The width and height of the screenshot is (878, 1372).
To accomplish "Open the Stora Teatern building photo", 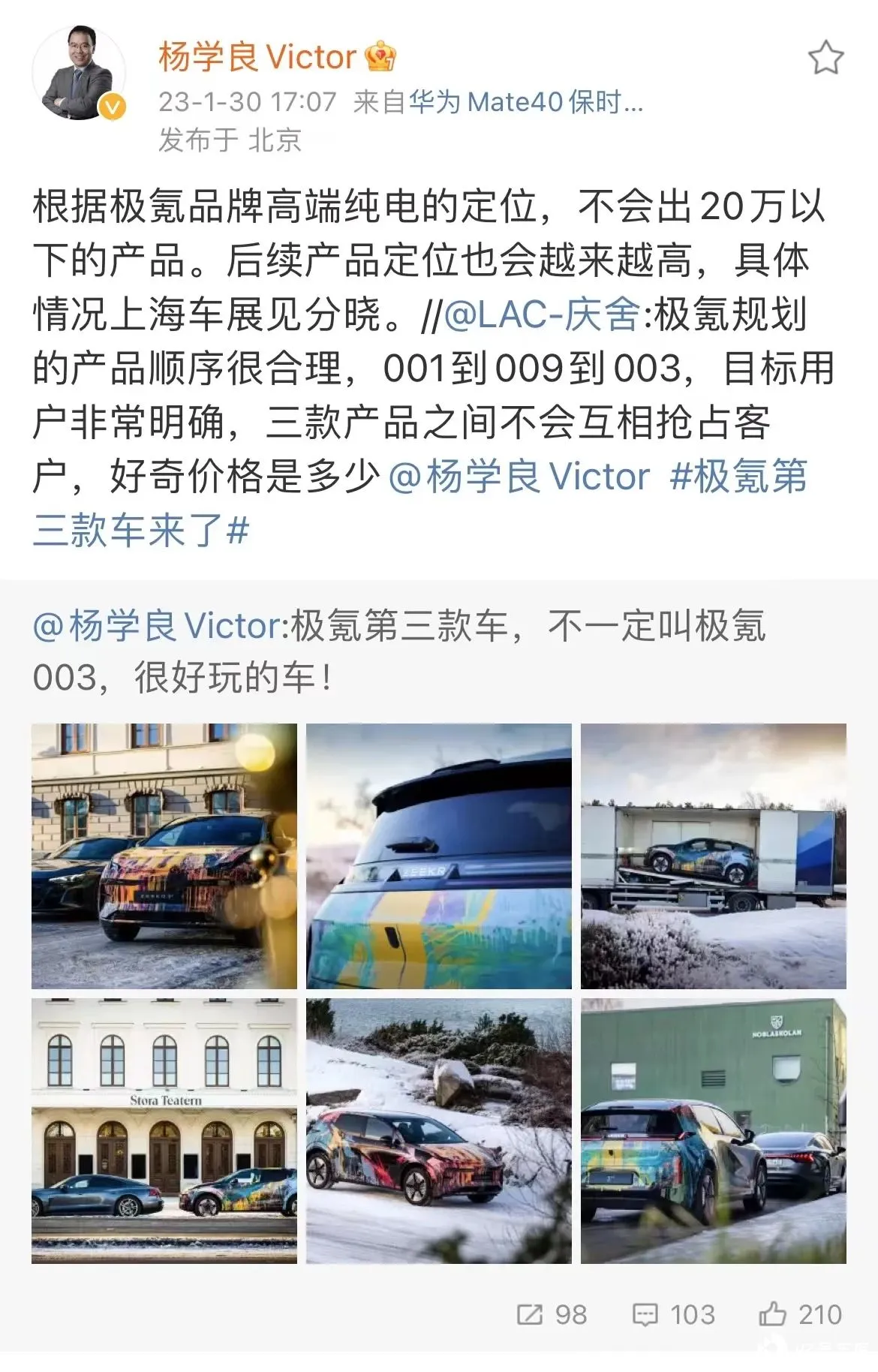I will click(164, 1130).
